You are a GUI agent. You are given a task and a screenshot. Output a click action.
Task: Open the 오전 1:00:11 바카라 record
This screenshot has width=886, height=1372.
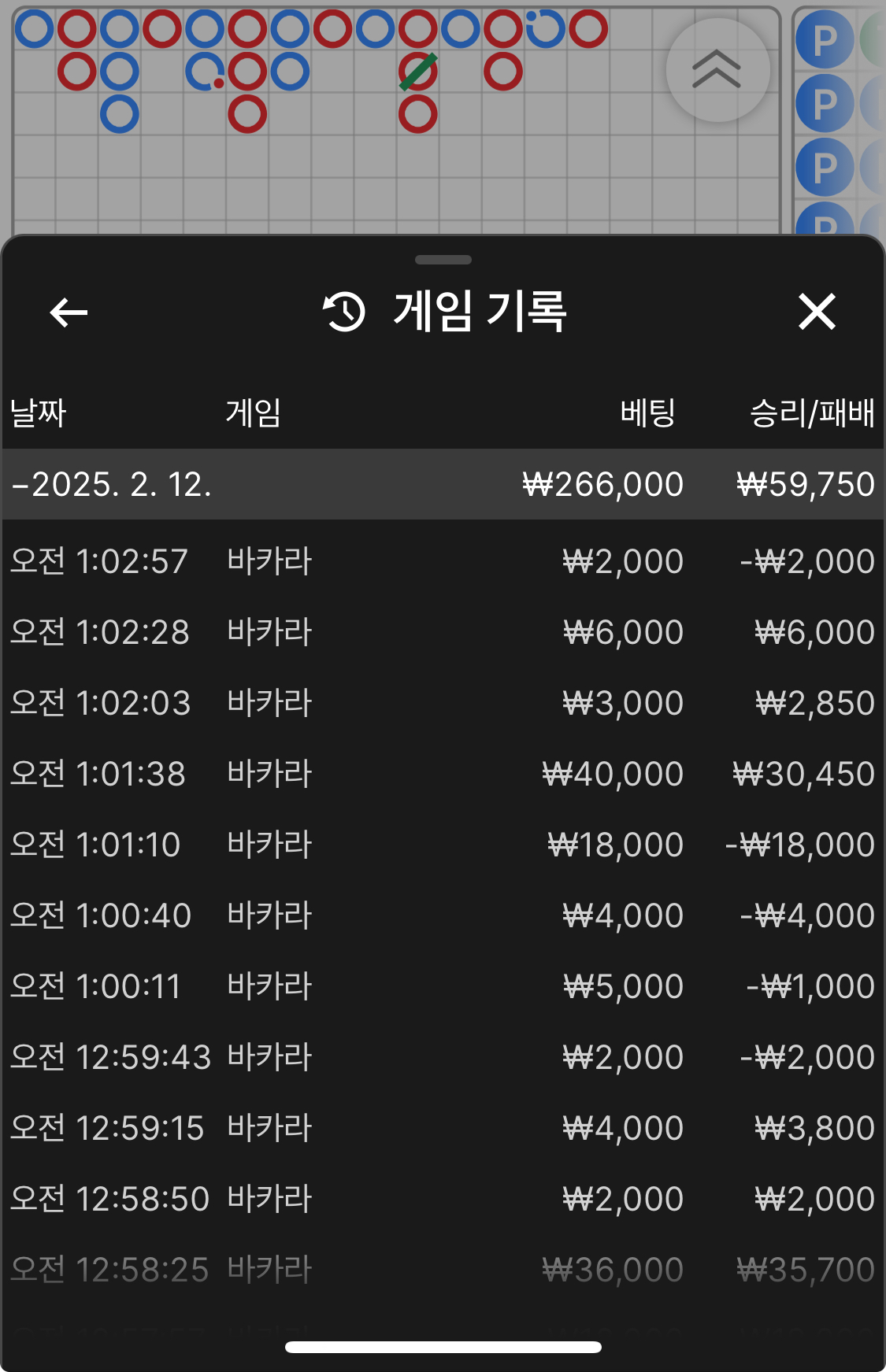[x=443, y=986]
